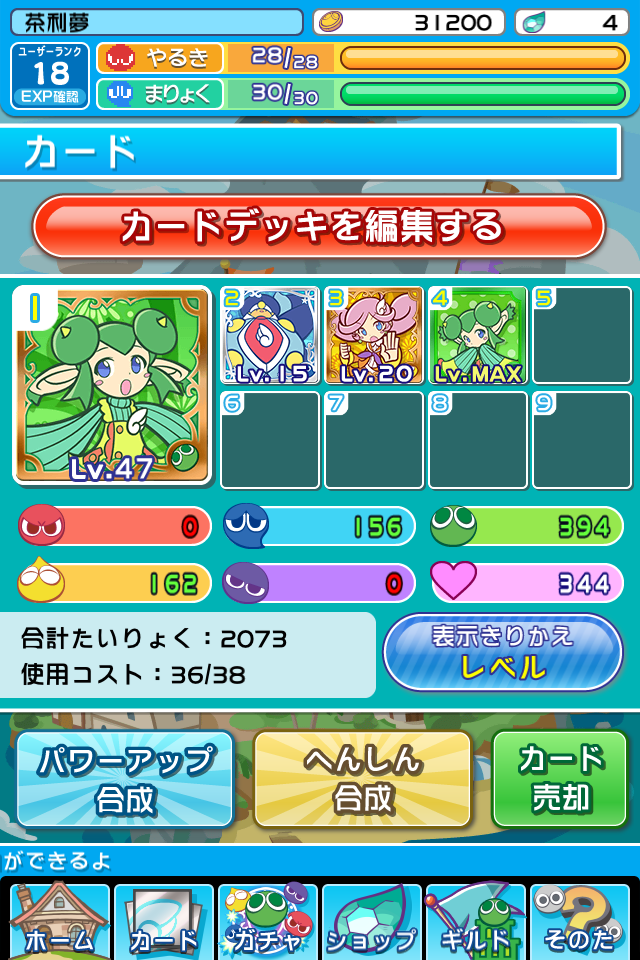Open カード売却 to sell cards
The width and height of the screenshot is (640, 960).
pos(560,779)
